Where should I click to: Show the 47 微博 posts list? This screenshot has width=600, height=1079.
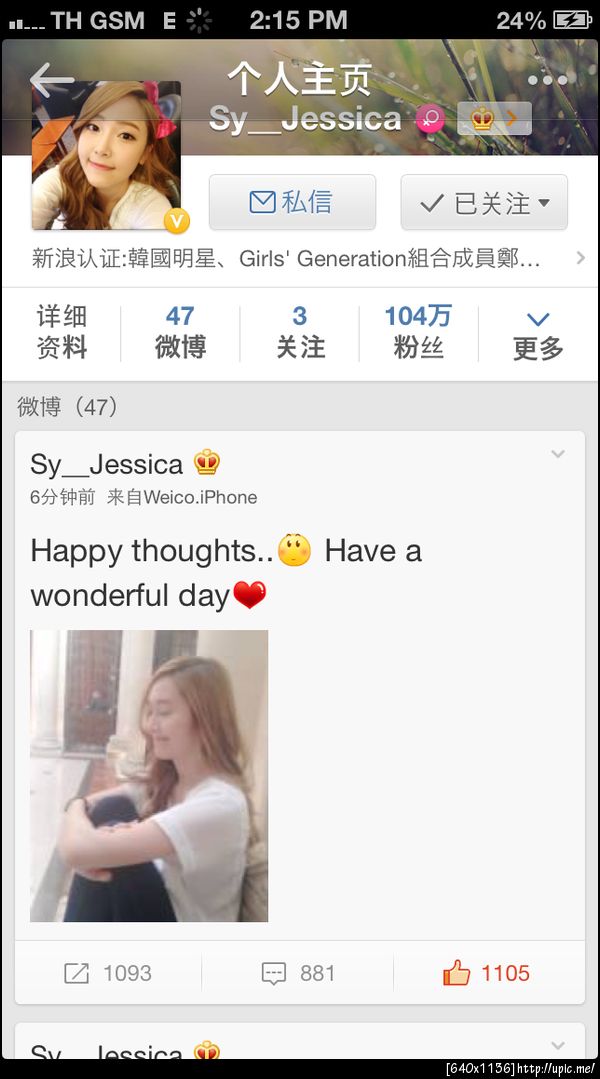(x=180, y=332)
